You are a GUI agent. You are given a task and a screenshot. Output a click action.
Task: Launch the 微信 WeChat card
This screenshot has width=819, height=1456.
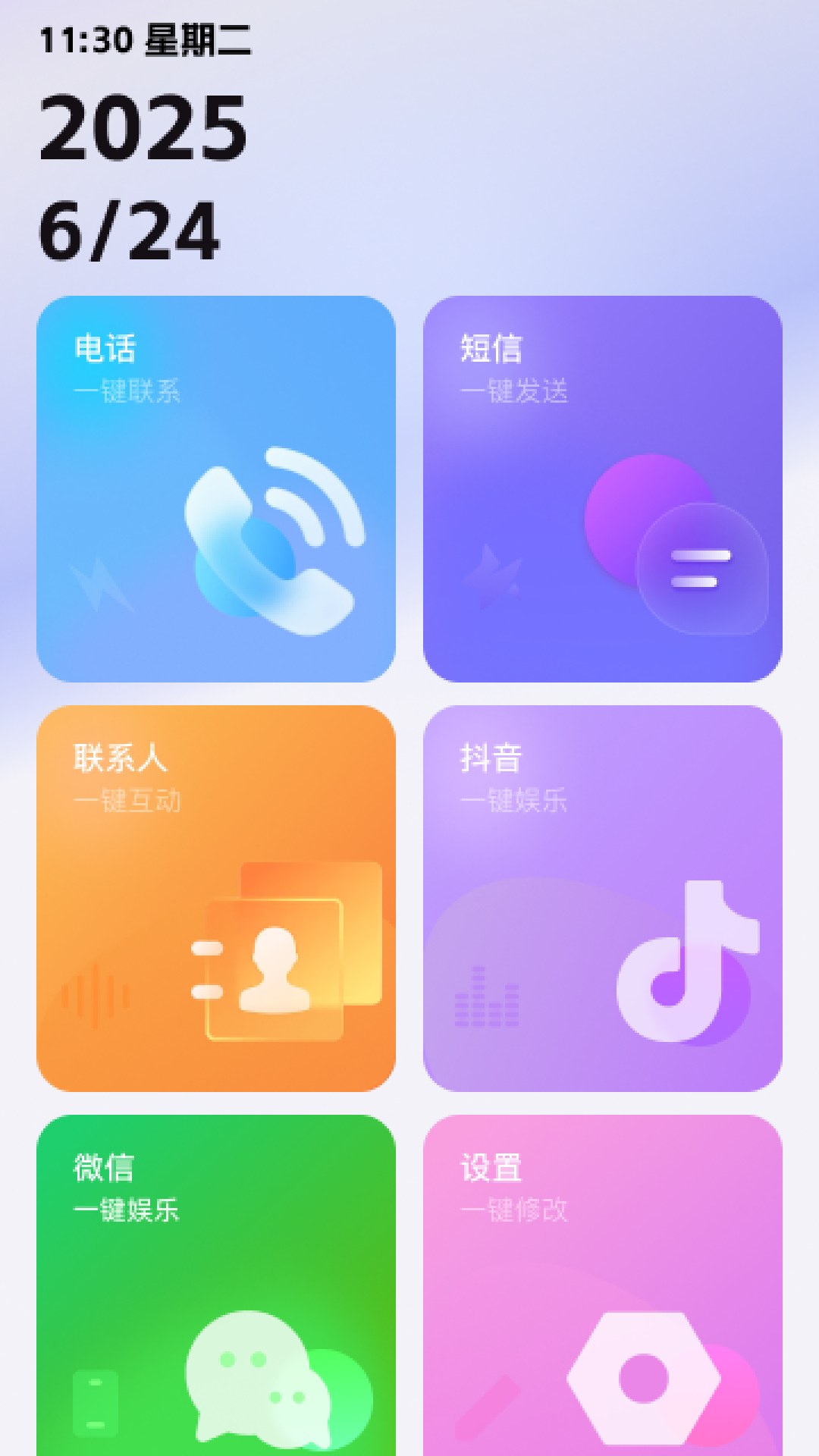pyautogui.click(x=216, y=1285)
